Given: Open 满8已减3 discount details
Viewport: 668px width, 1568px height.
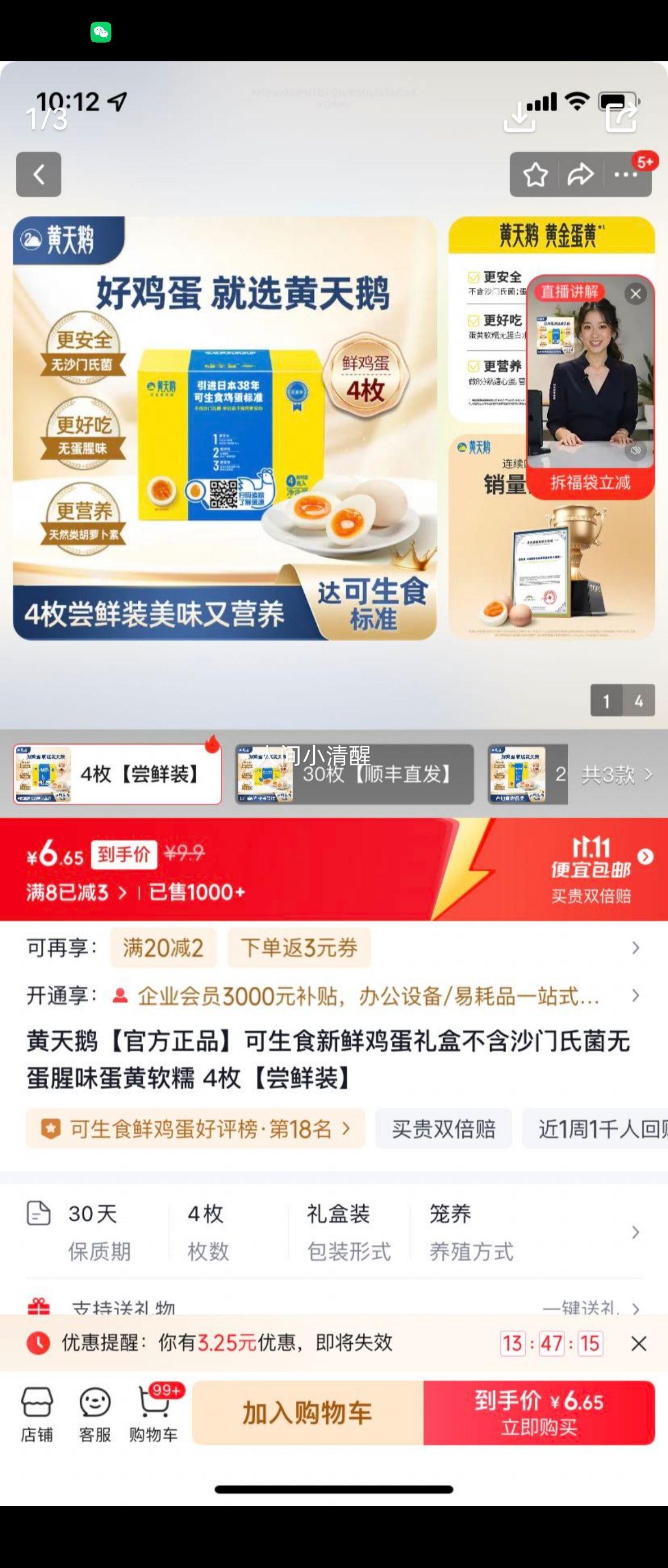Looking at the screenshot, I should click(x=76, y=892).
